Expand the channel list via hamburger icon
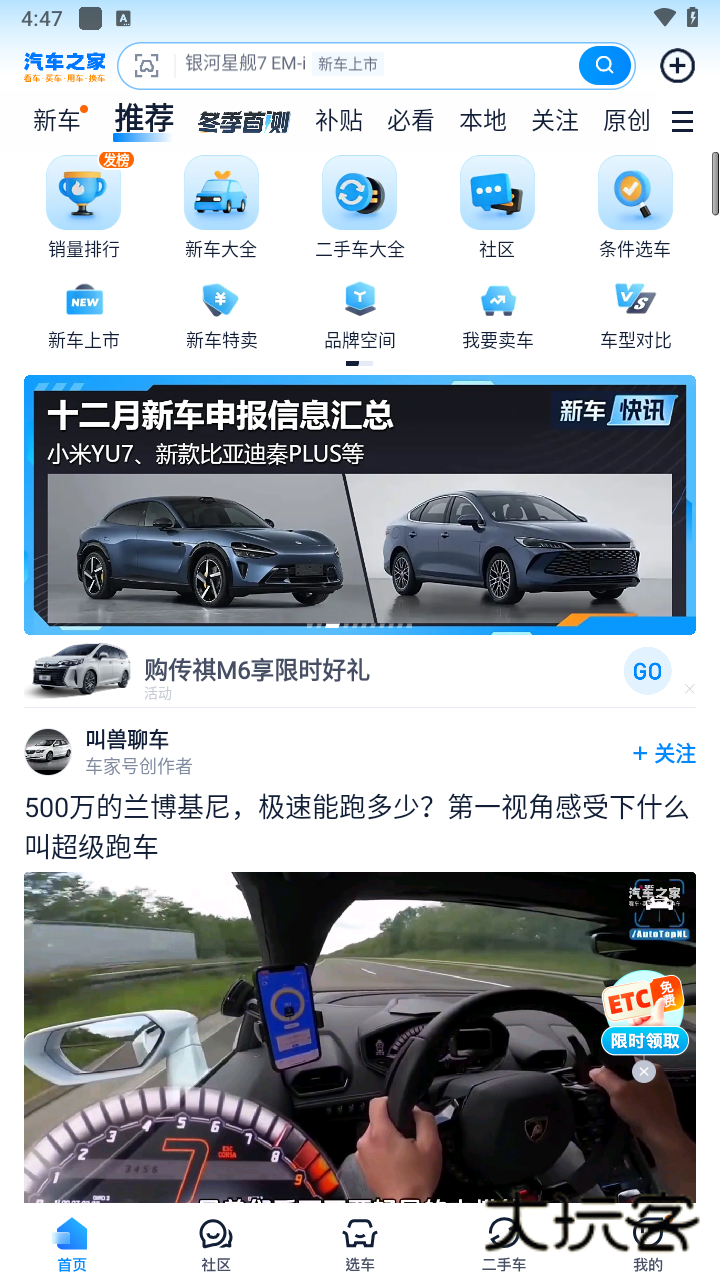Viewport: 720px width, 1280px height. pos(682,121)
